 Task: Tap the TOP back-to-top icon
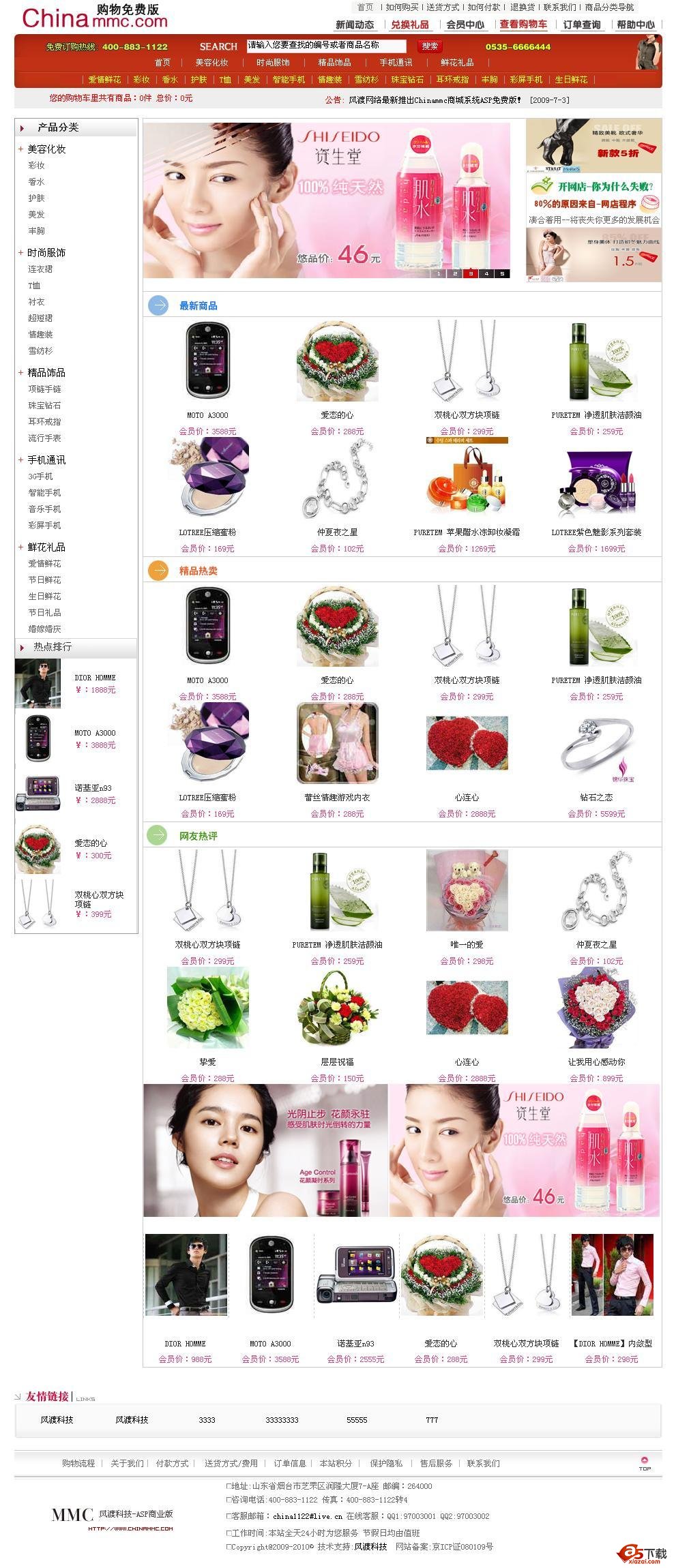[645, 1463]
